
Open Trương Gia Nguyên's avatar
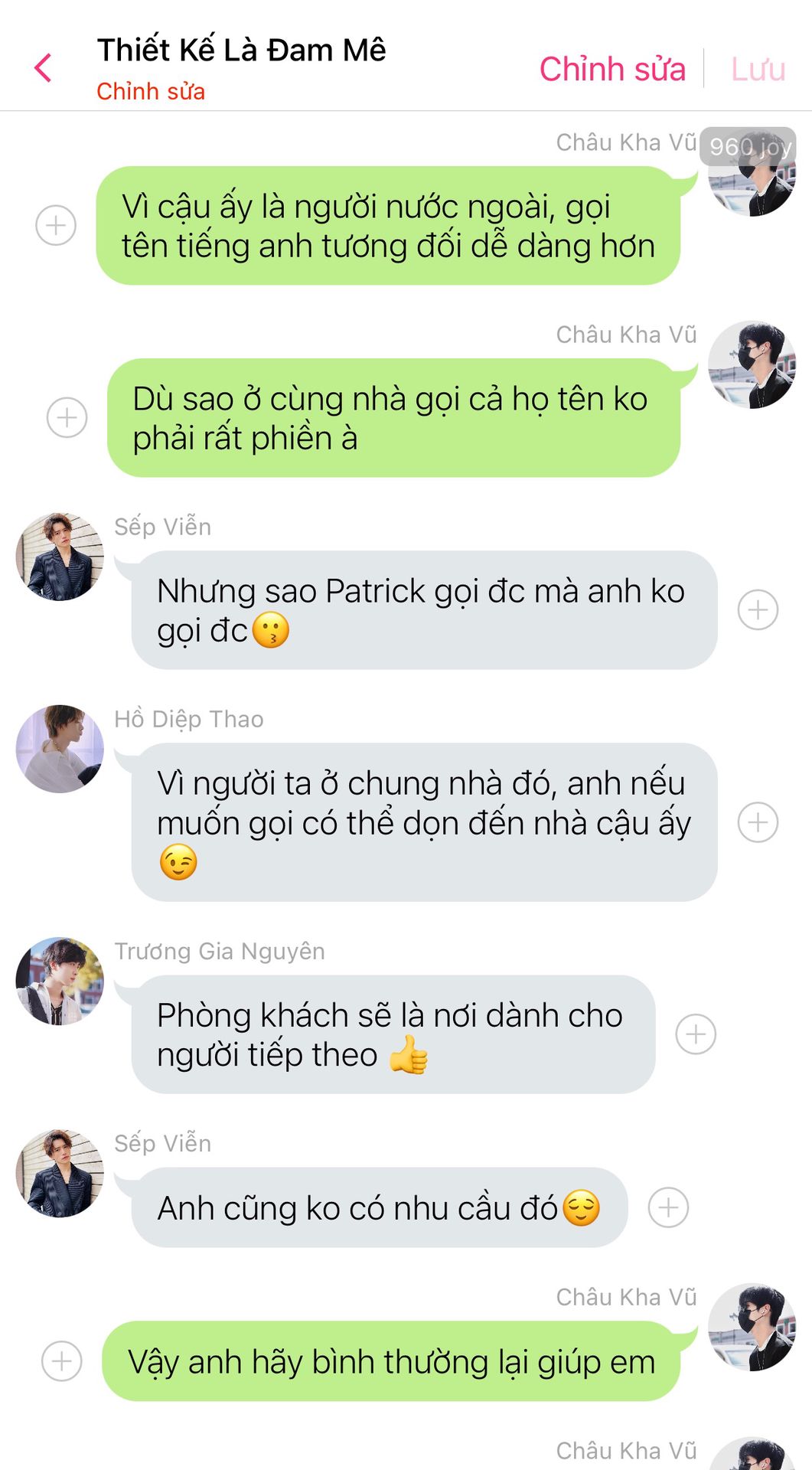click(60, 981)
